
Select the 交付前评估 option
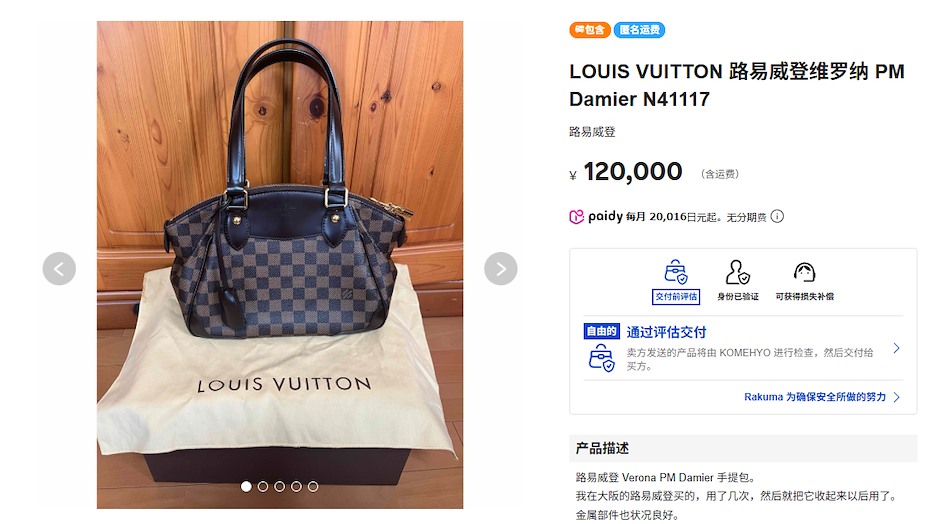coord(676,281)
